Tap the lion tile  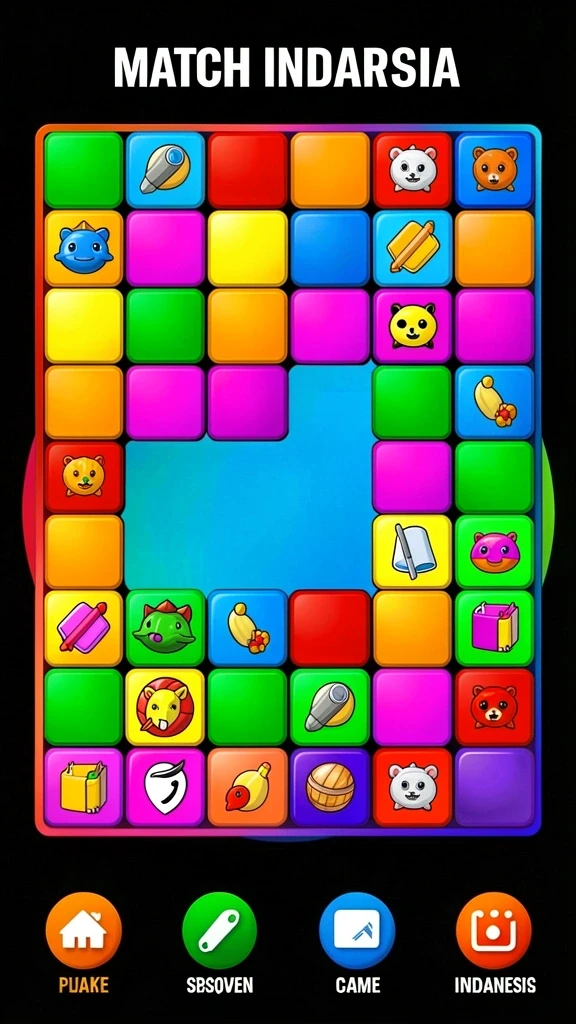click(x=165, y=707)
